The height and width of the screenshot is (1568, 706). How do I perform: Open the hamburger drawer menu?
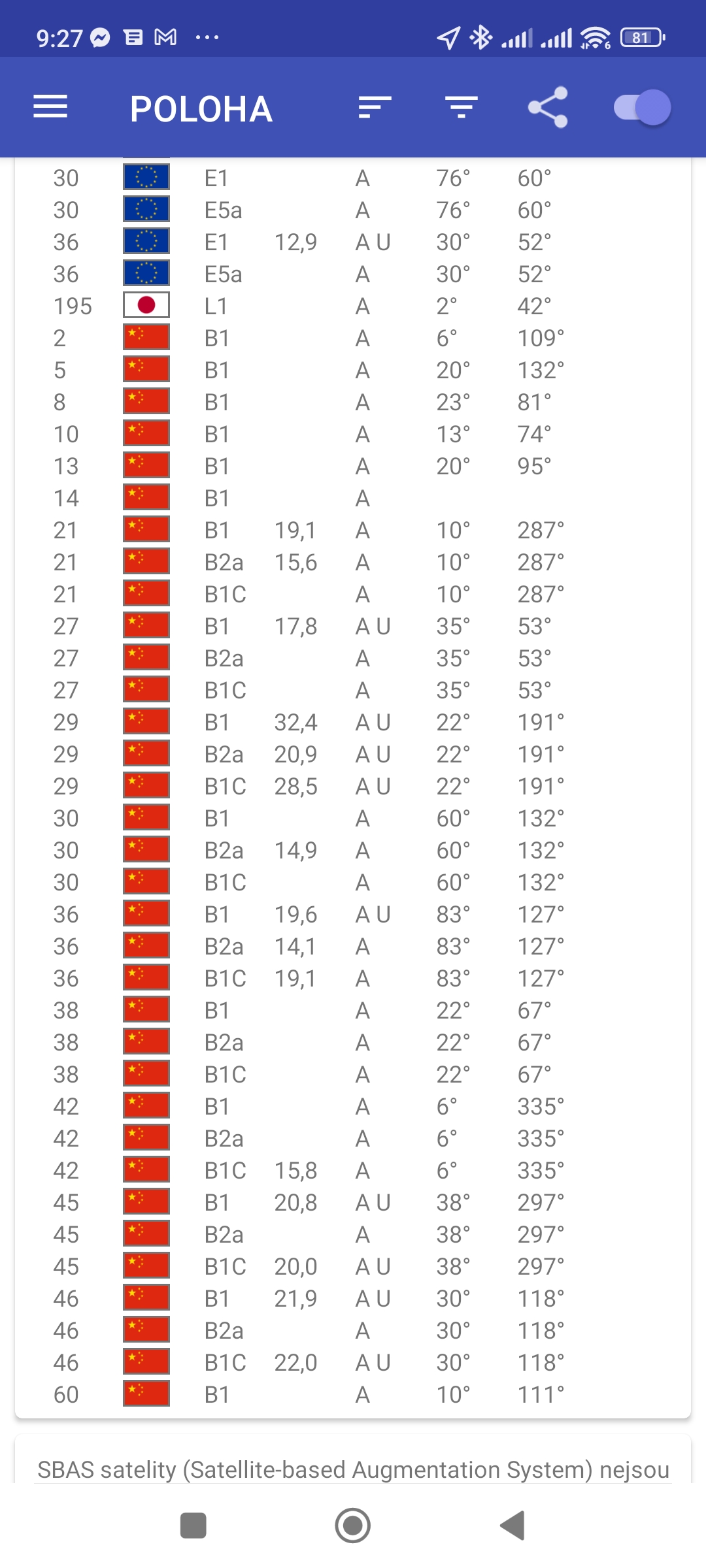pyautogui.click(x=50, y=107)
